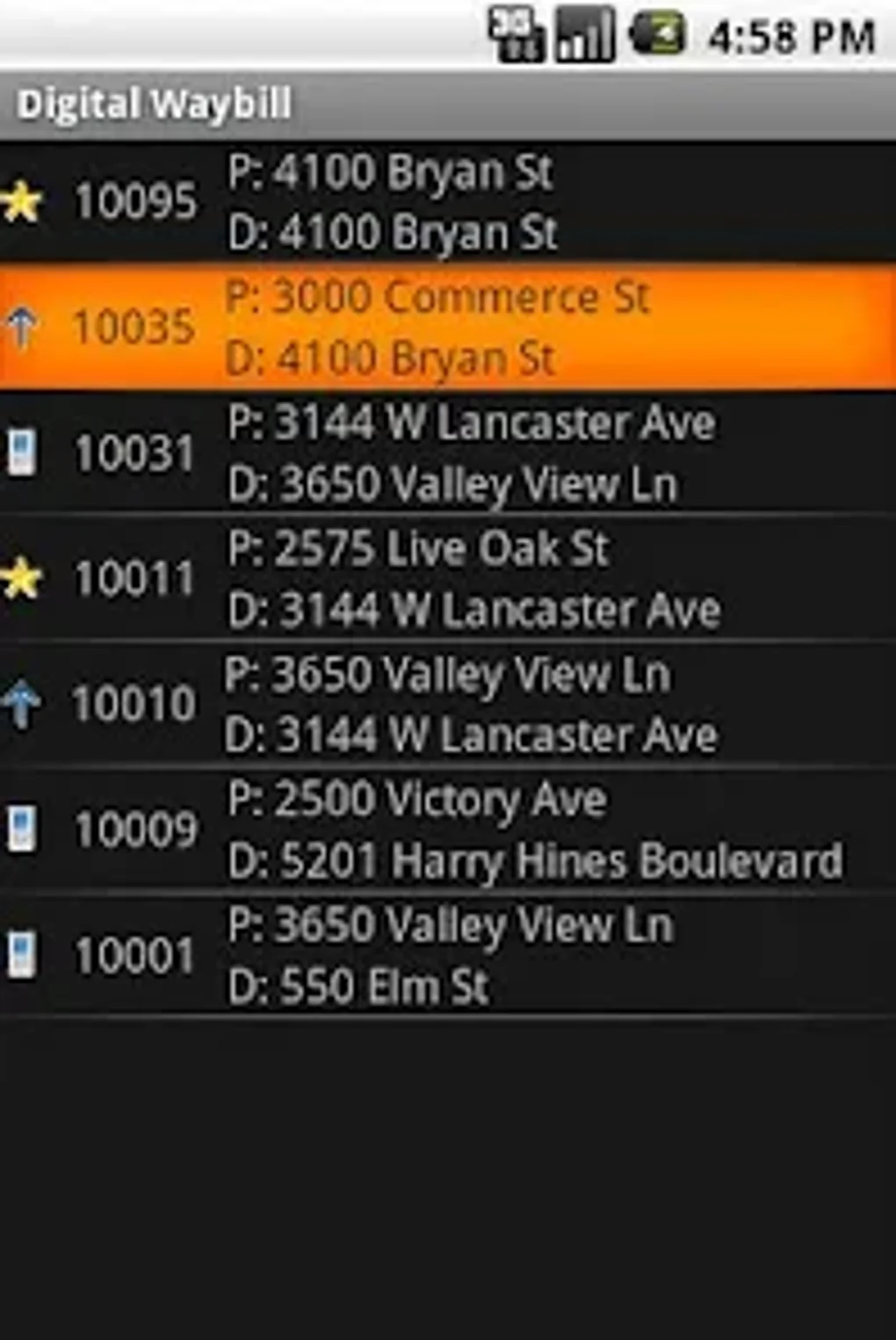View waybill 10001 to 550 Elm St

coord(448,956)
